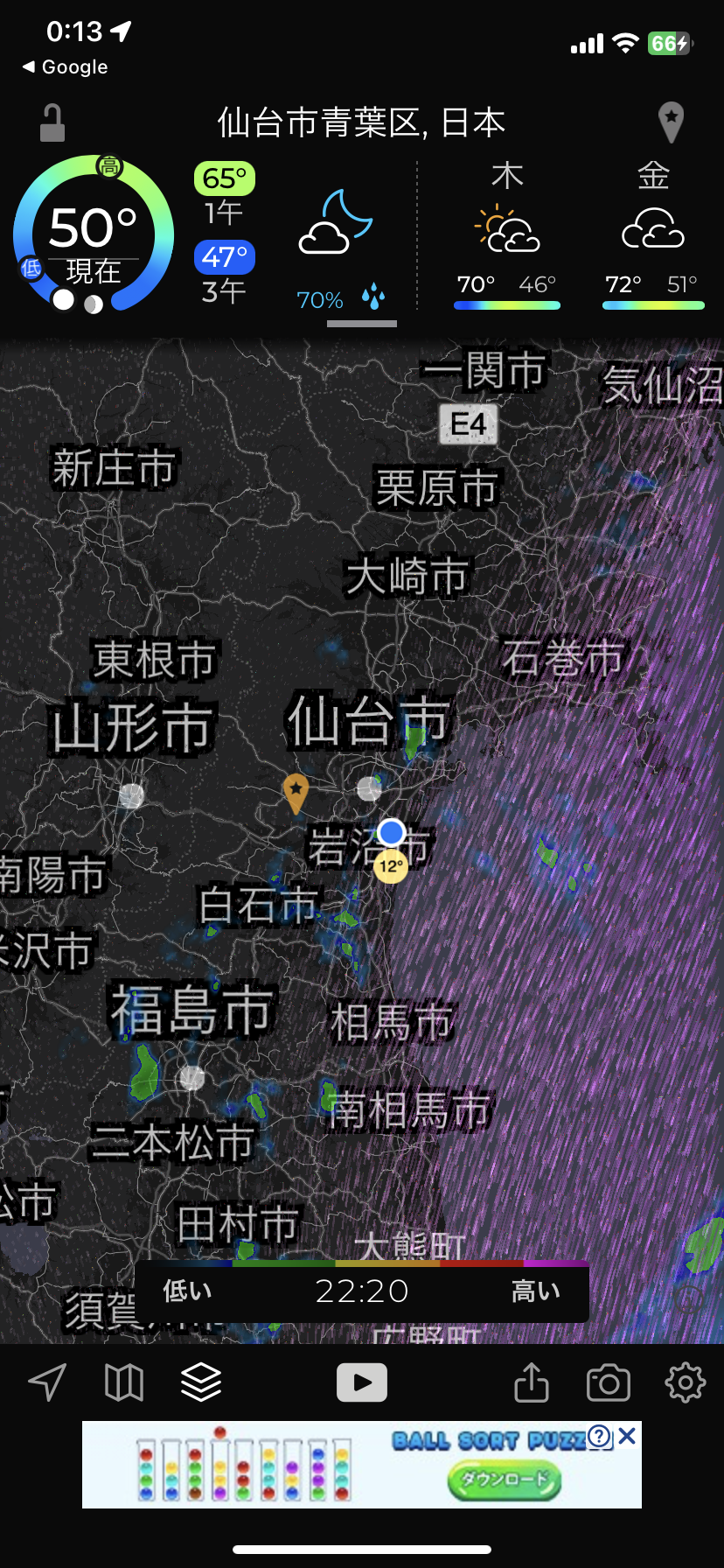Share this weather map
The width and height of the screenshot is (724, 1568).
[532, 1382]
